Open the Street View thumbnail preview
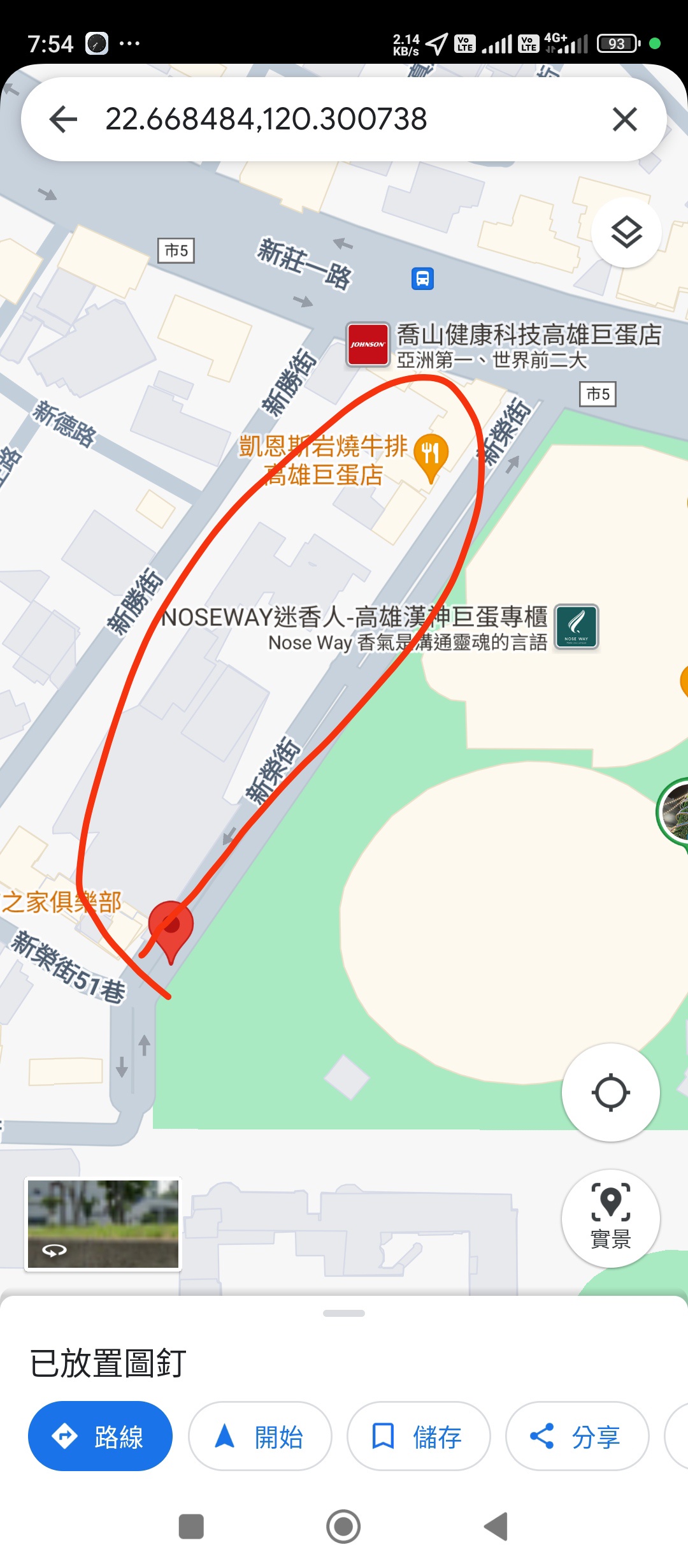The height and width of the screenshot is (1568, 688). pyautogui.click(x=103, y=1224)
